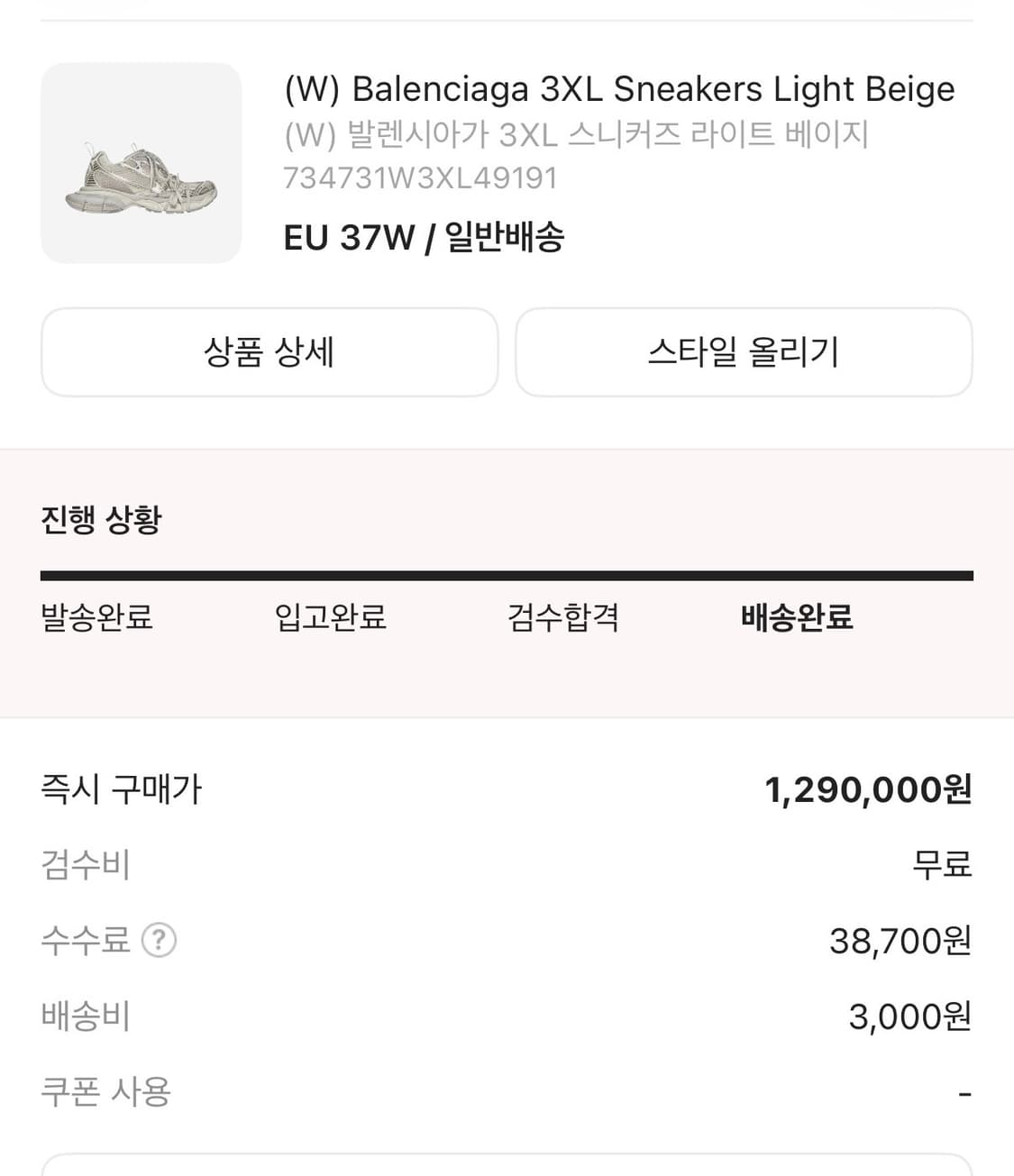
Task: Click the progress tracking bar
Action: (507, 571)
